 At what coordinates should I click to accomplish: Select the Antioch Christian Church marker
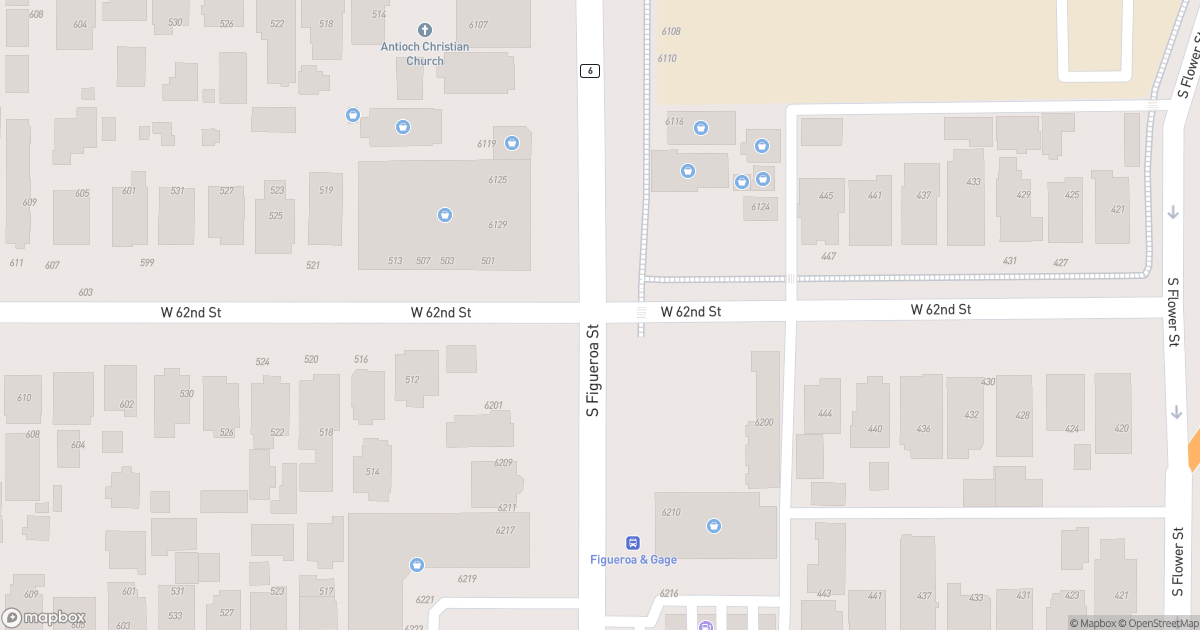click(424, 31)
